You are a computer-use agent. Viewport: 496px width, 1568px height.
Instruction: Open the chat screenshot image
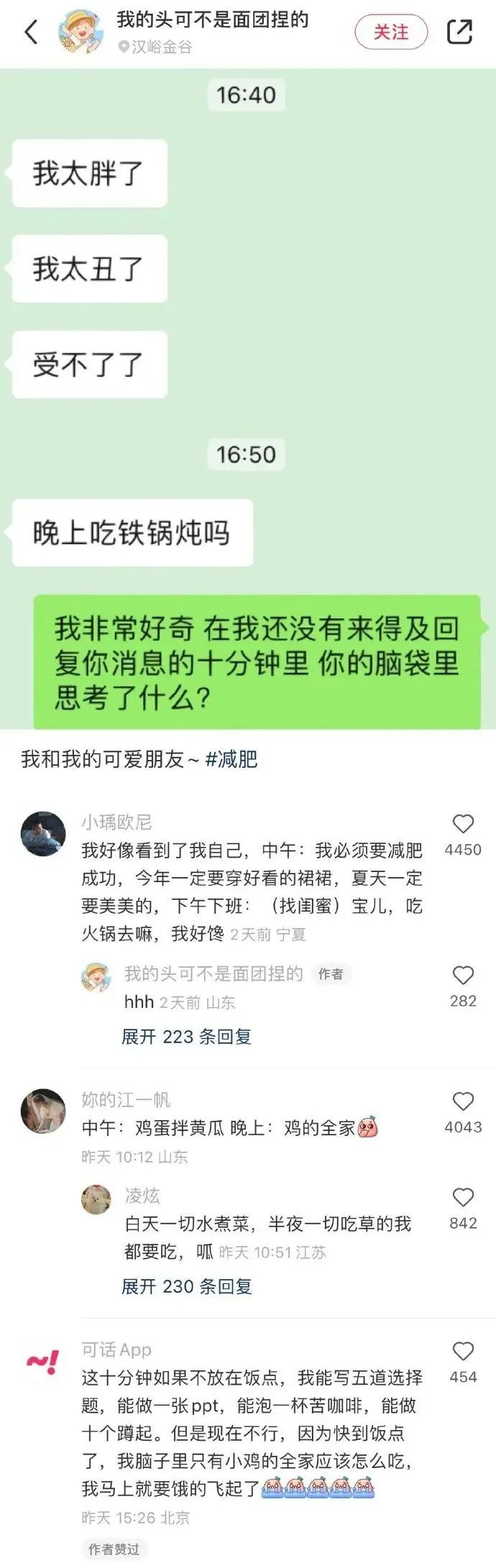tap(247, 399)
